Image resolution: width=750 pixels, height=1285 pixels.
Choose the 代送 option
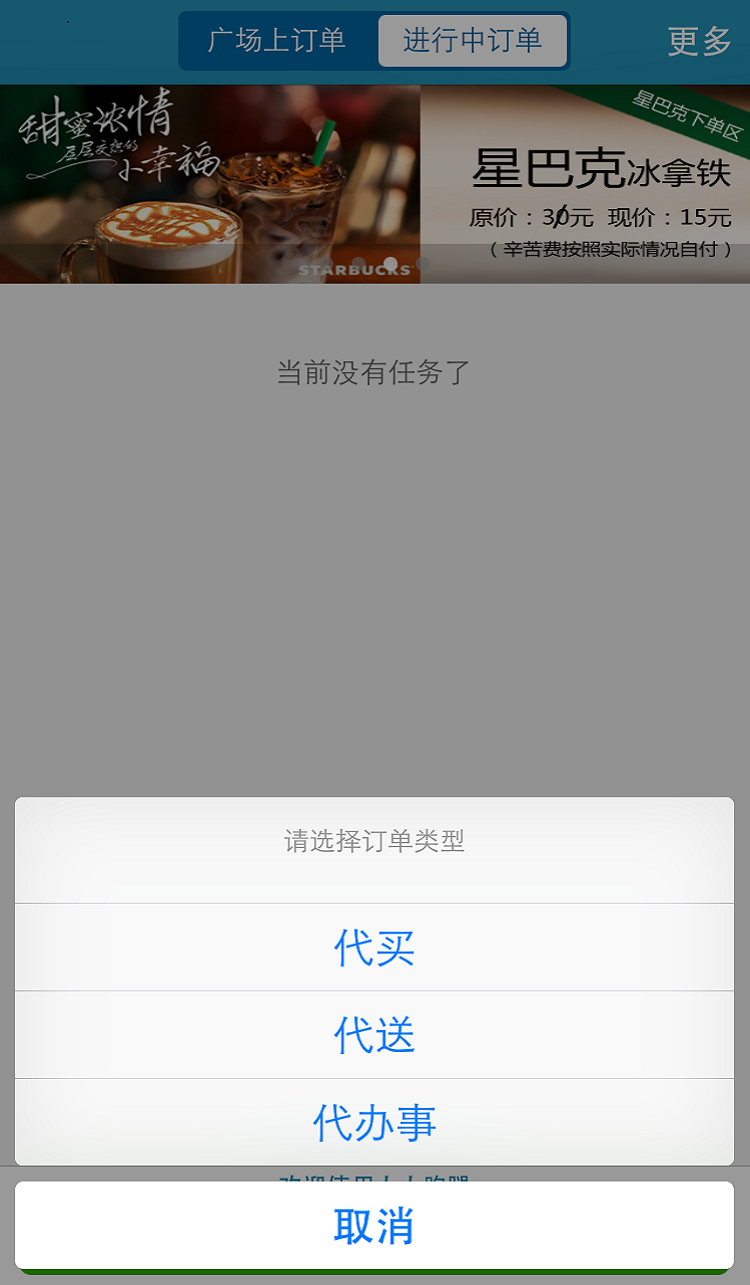coord(374,1035)
